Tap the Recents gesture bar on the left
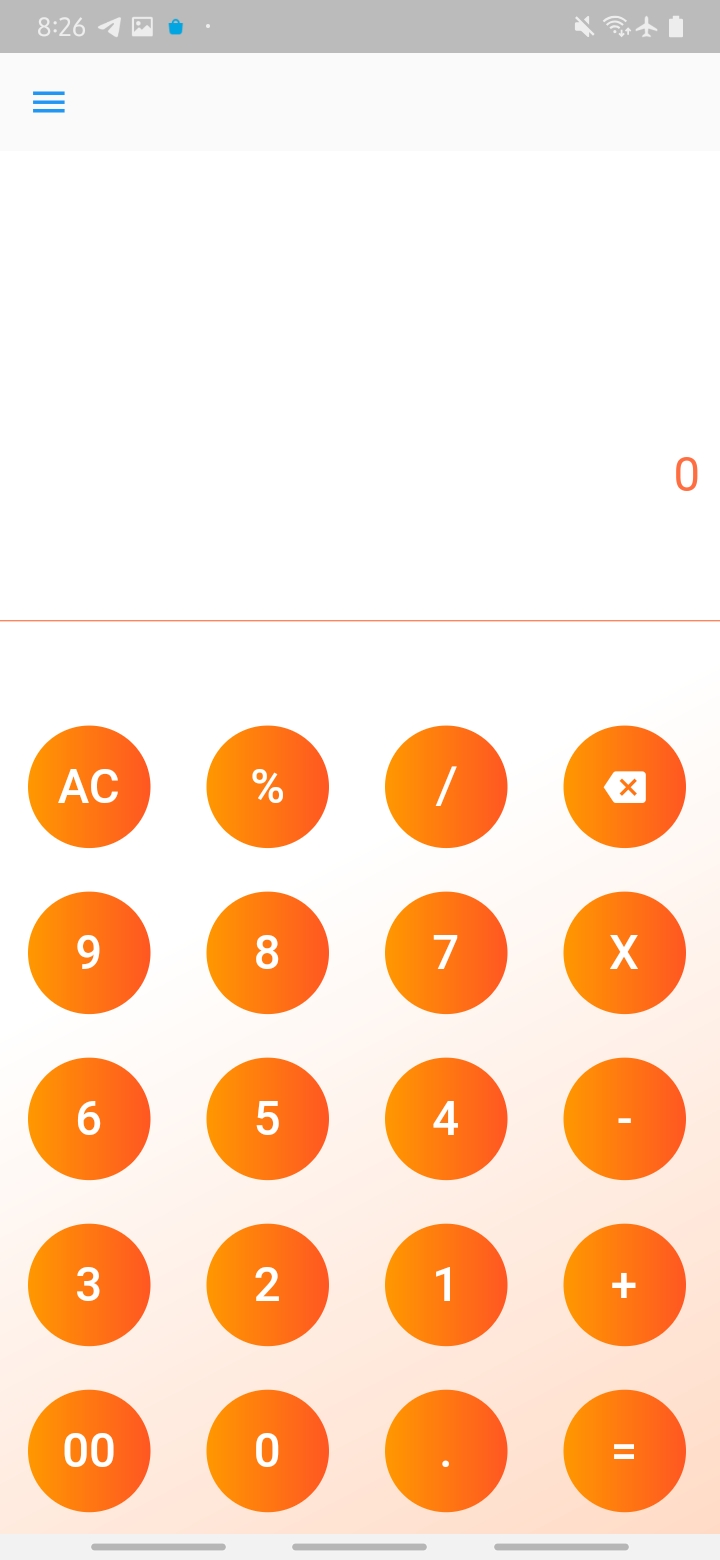Image resolution: width=720 pixels, height=1560 pixels. coord(158,1546)
